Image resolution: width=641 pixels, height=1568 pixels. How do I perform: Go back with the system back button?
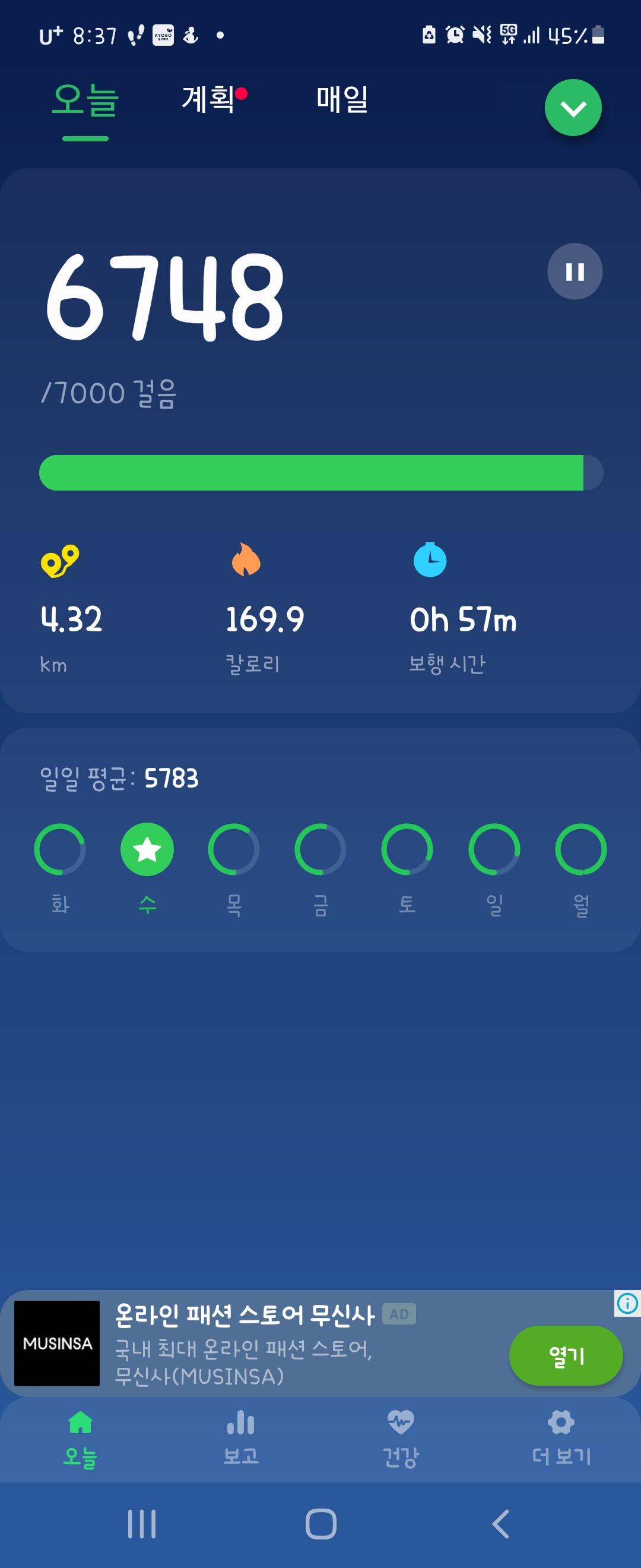tap(500, 1524)
